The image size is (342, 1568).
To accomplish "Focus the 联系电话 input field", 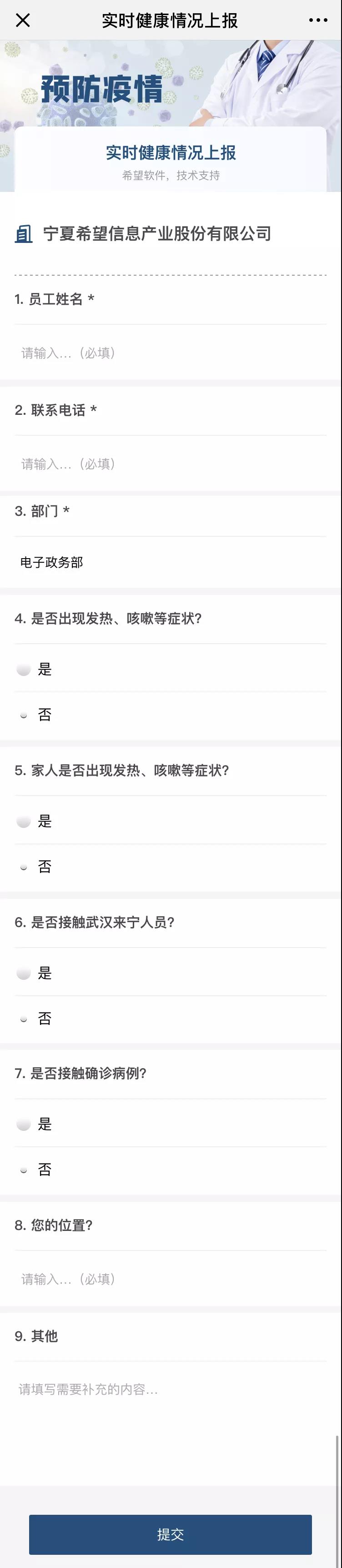I will pyautogui.click(x=171, y=464).
